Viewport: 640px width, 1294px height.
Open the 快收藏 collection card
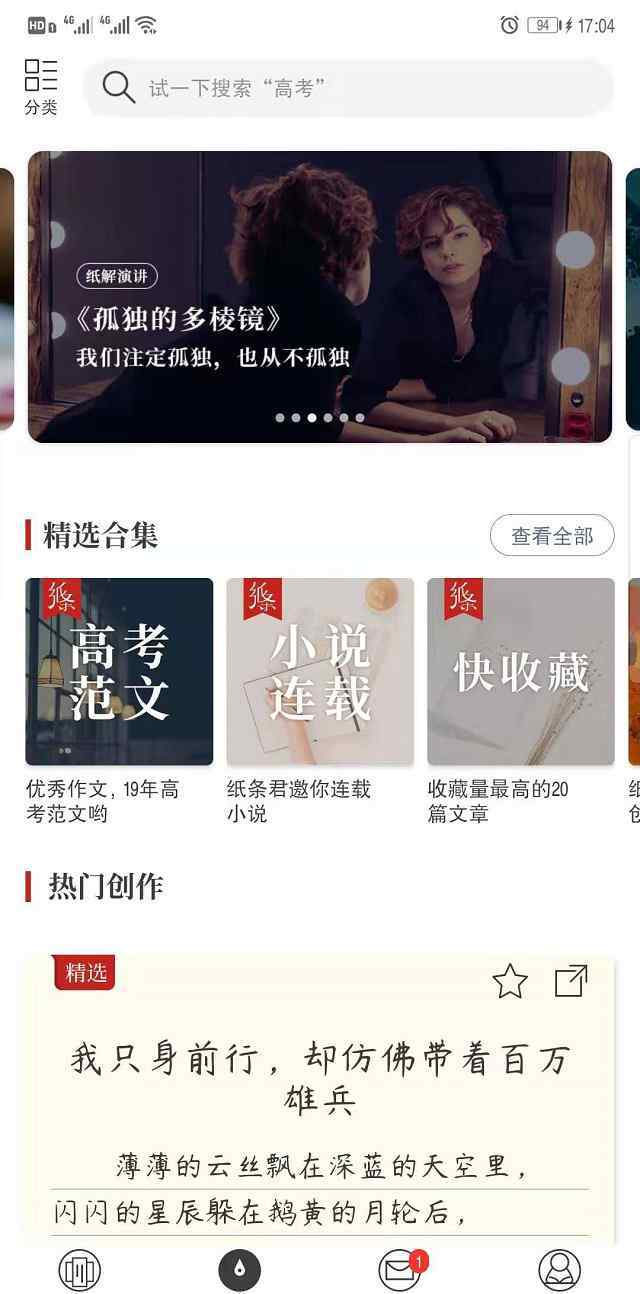pos(520,671)
